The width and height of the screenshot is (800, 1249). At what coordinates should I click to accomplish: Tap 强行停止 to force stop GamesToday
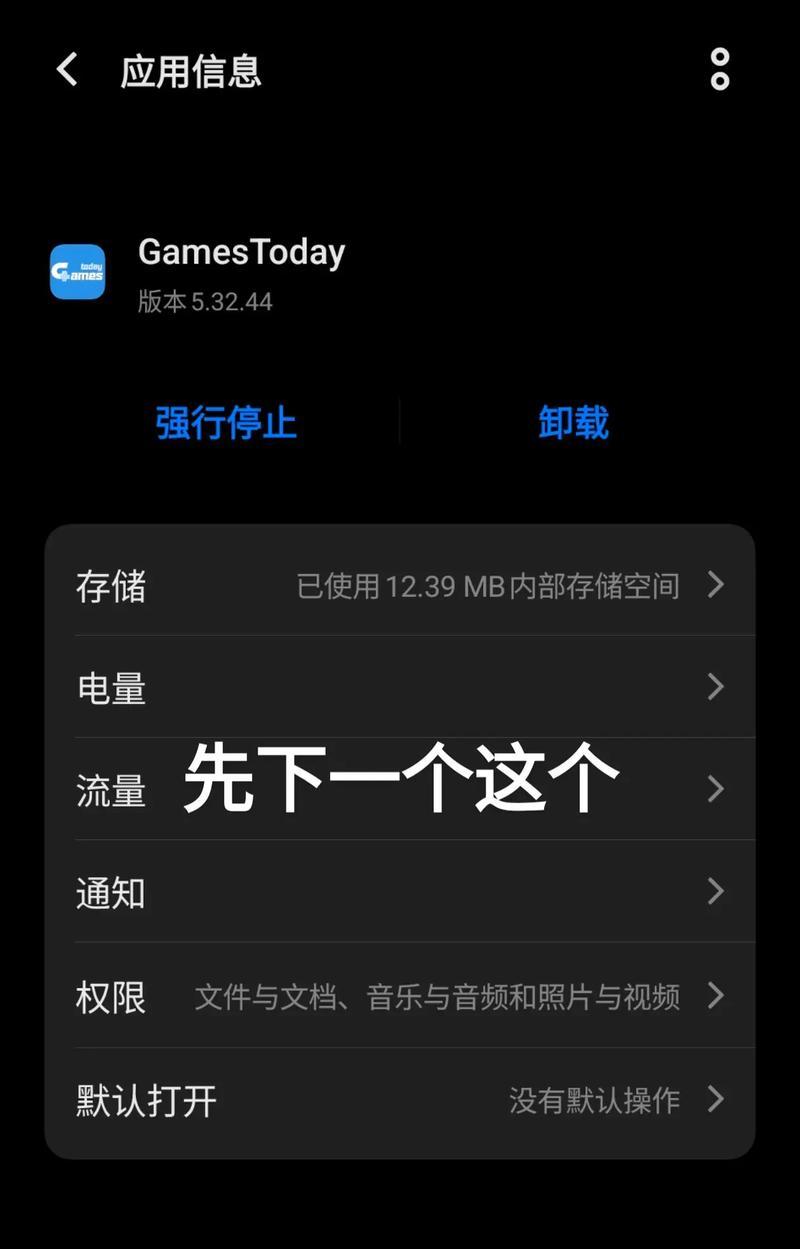click(226, 423)
